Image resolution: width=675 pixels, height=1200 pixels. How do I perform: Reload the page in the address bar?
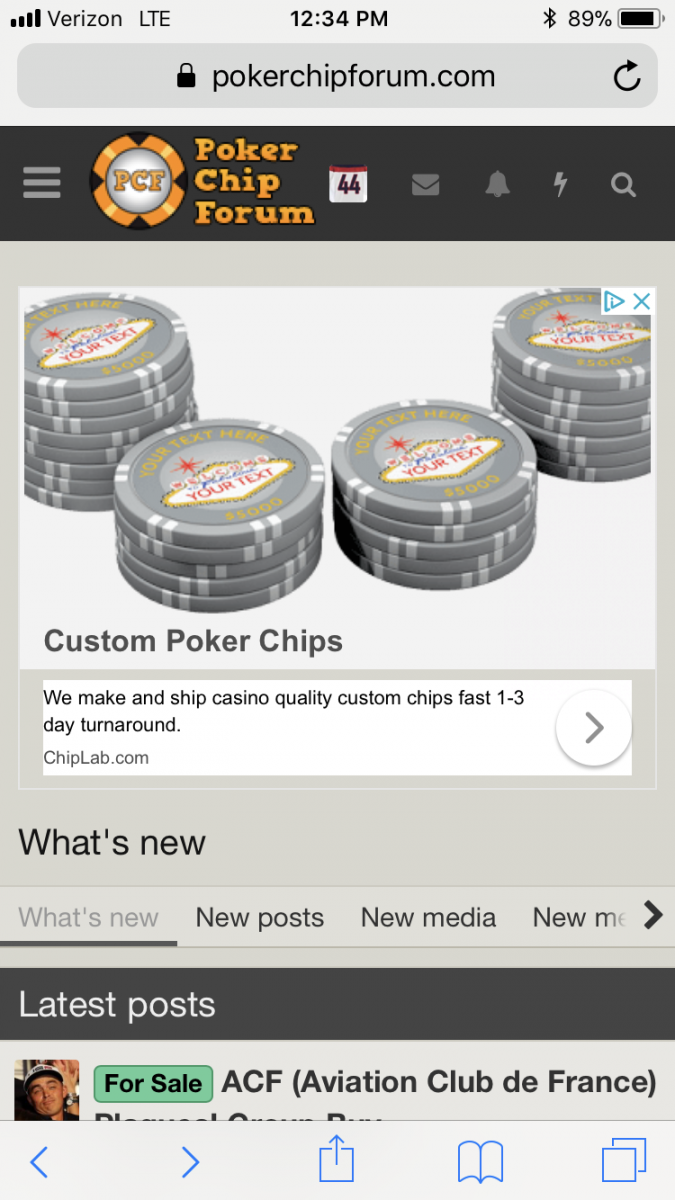coord(626,76)
